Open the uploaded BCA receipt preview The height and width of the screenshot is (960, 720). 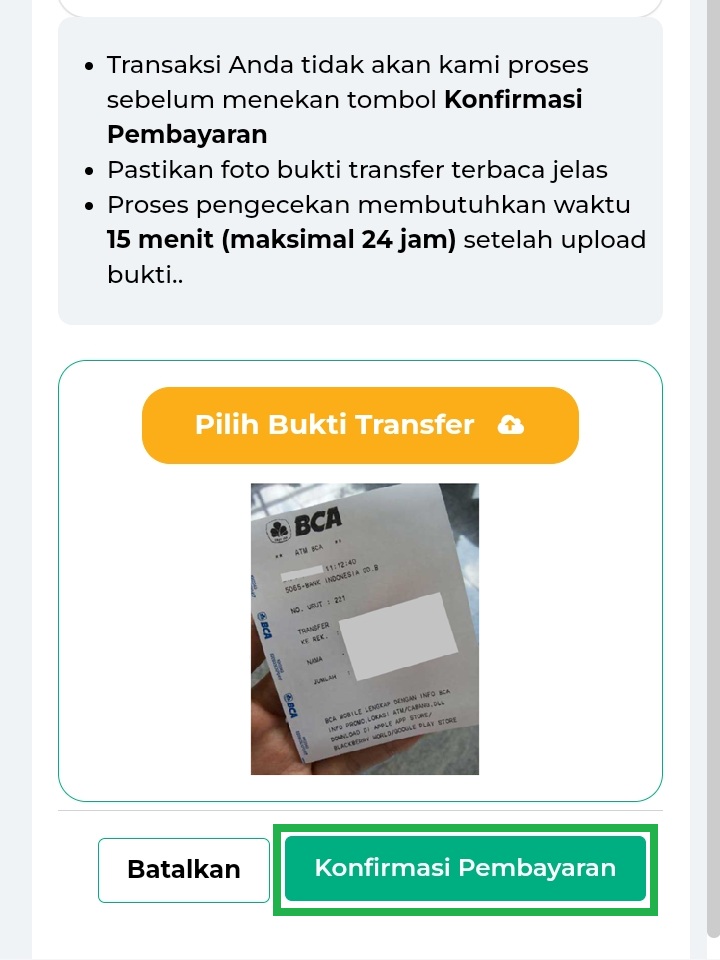tap(364, 629)
